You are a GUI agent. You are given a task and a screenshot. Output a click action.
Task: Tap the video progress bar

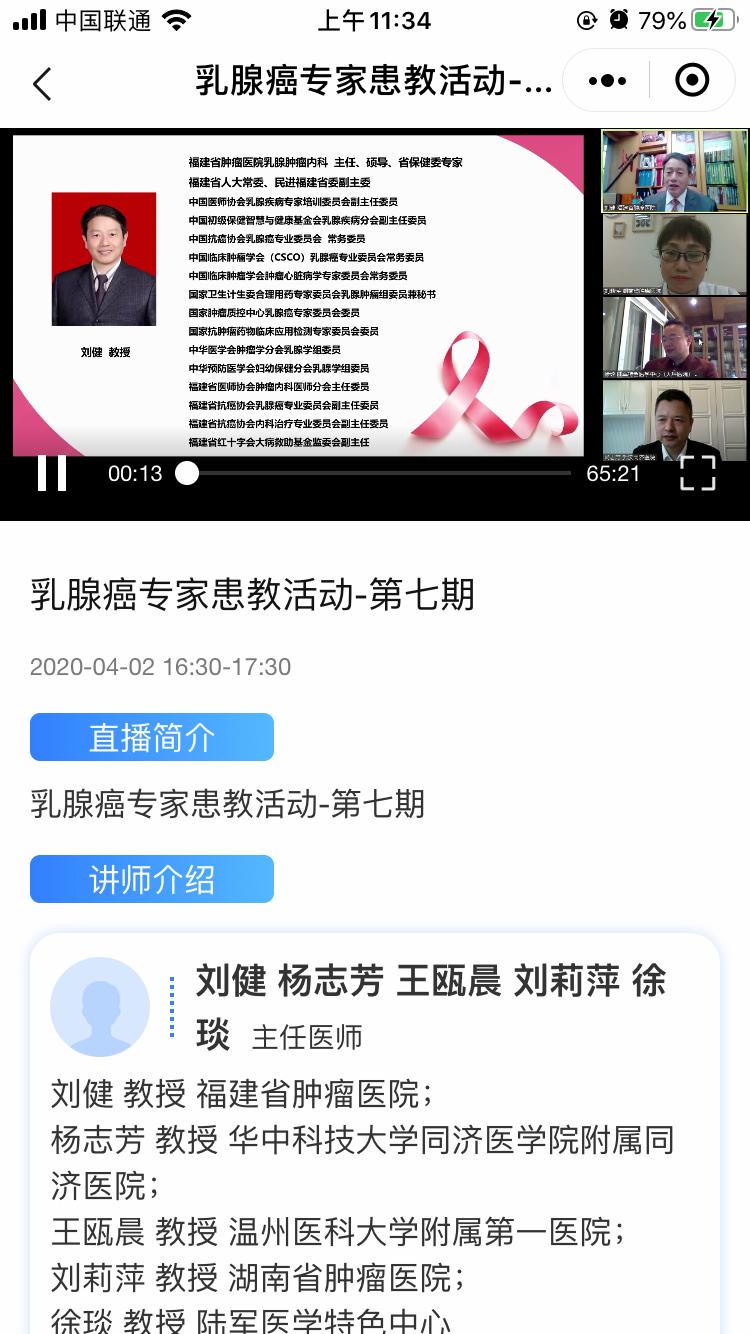pos(378,473)
